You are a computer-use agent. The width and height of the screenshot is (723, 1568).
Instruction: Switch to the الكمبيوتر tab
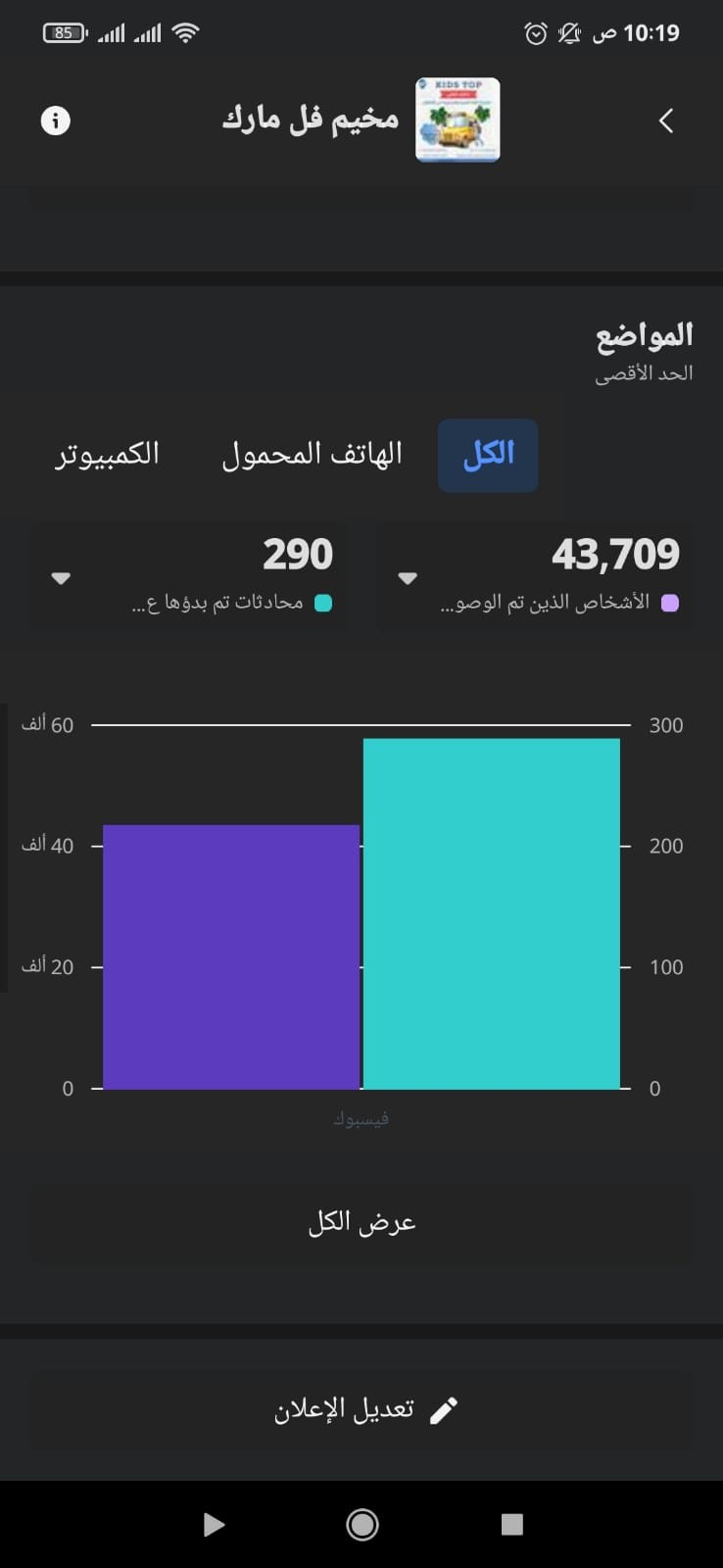point(107,455)
